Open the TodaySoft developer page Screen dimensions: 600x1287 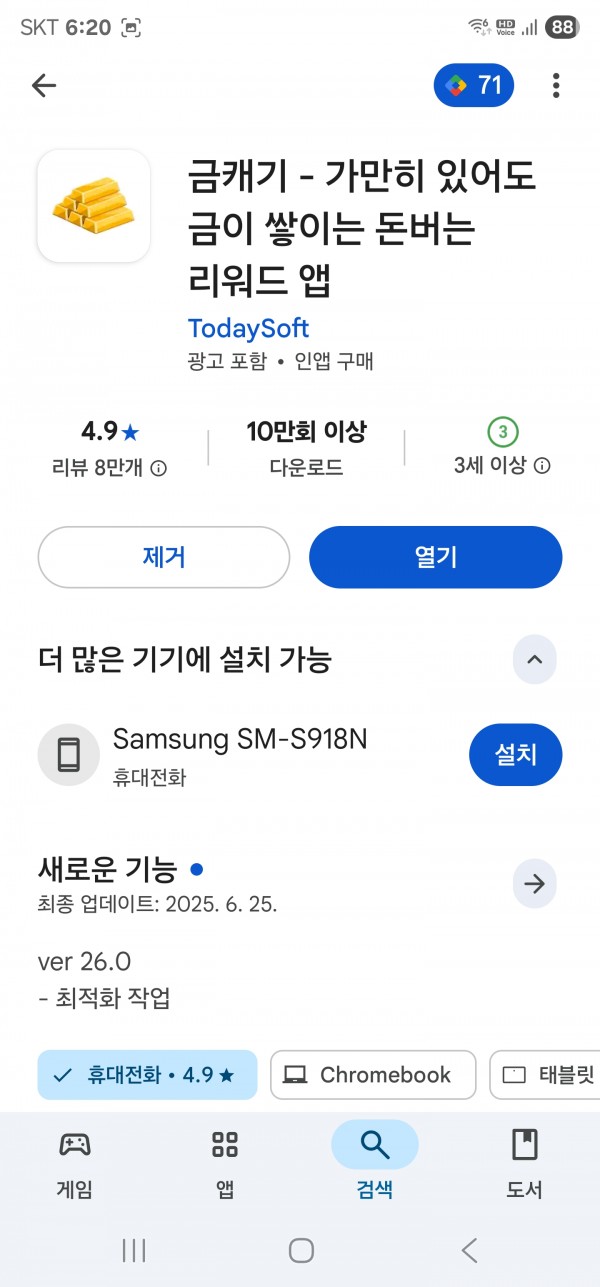pos(248,328)
